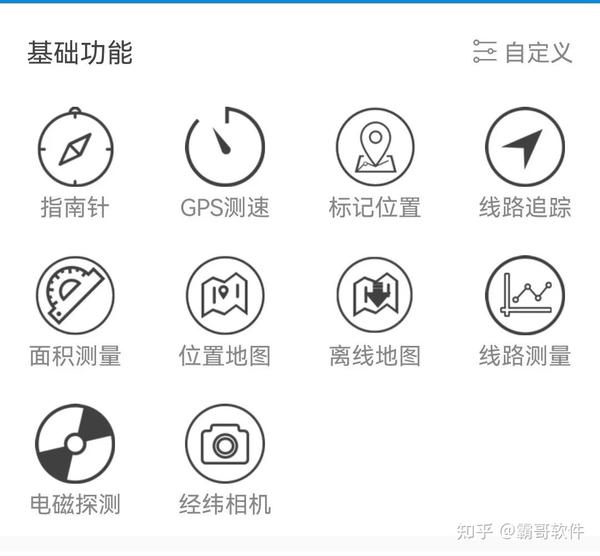600x556 pixels.
Task: Launch the 指南针 compass tool
Action: pos(75,148)
